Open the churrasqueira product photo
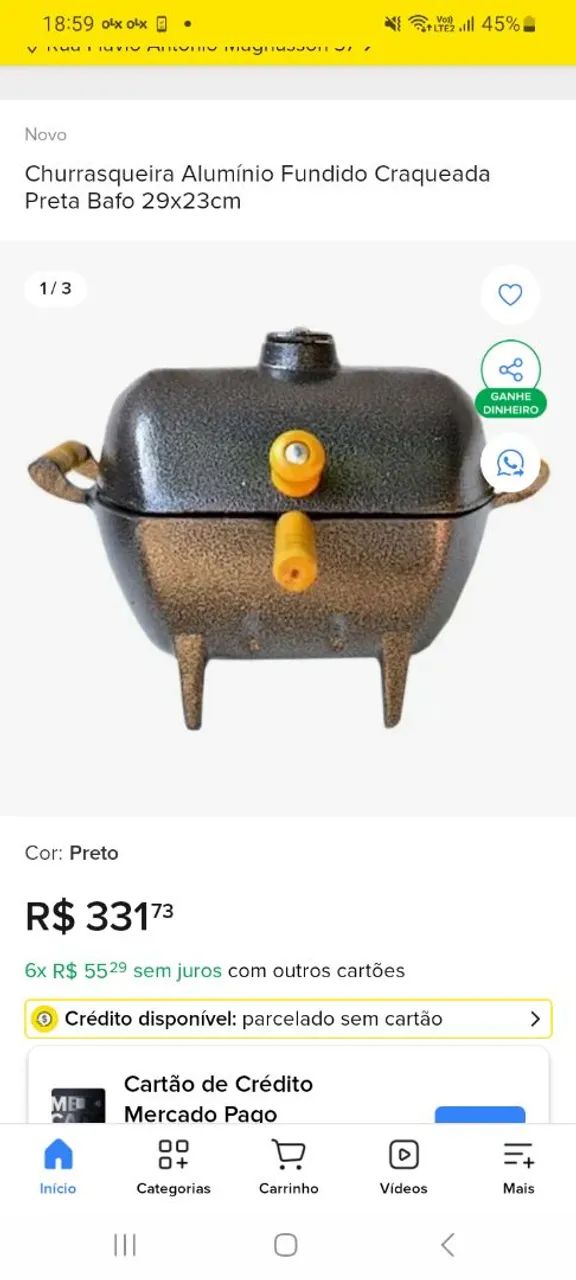 [288, 528]
